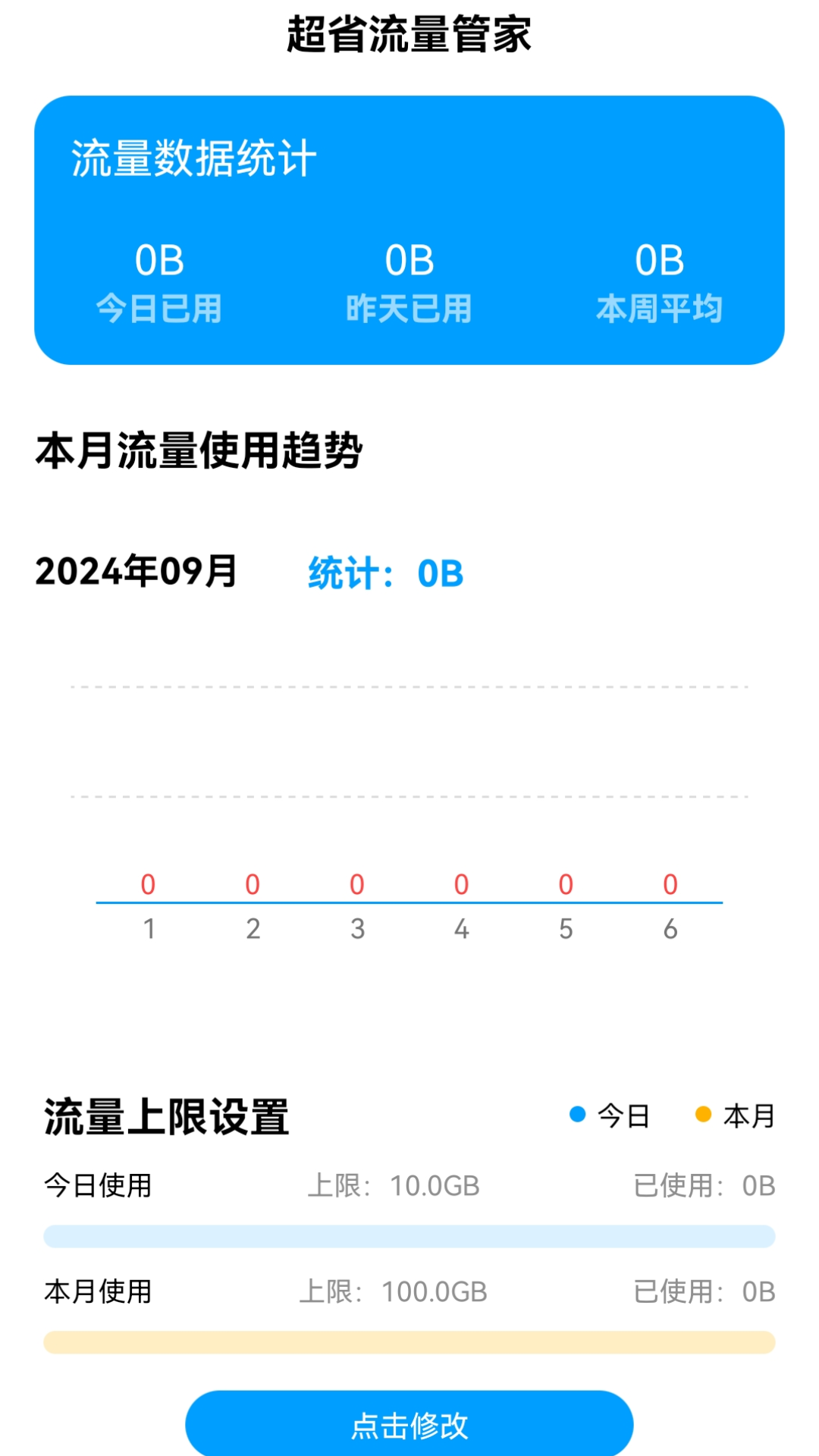
Task: Open the 流量数据统计 card
Action: point(409,227)
